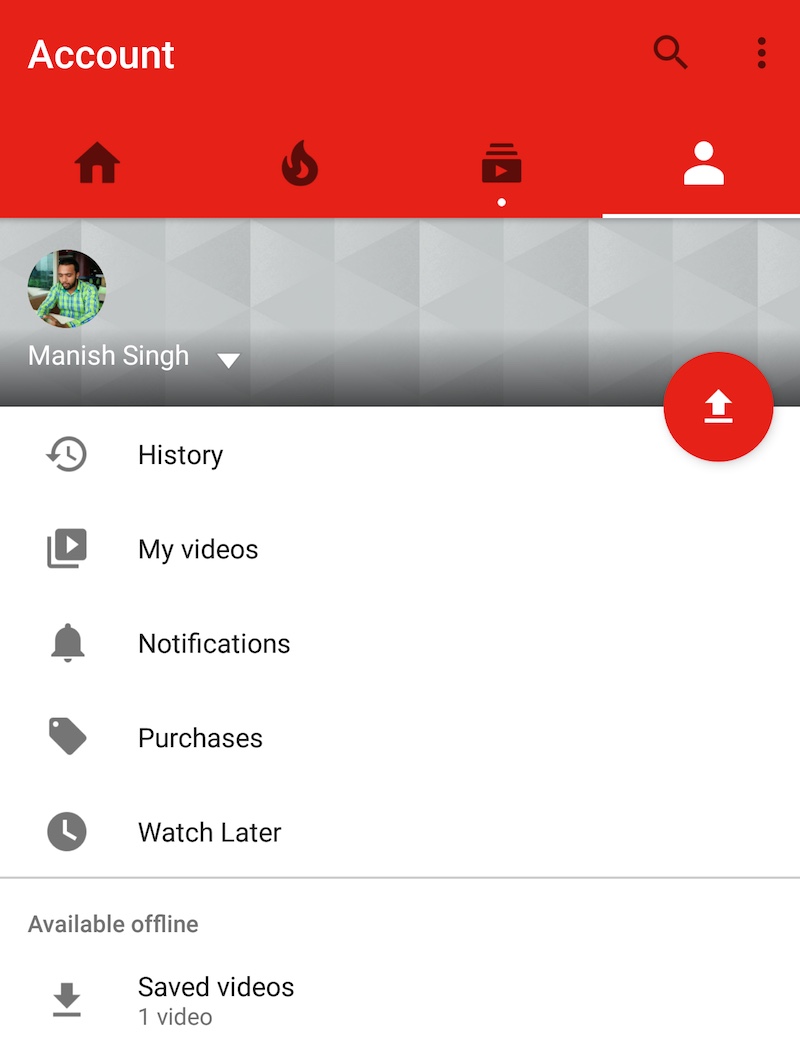Screen dimensions: 800x1053
Task: Open the Watch Later clock icon
Action: pos(66,831)
